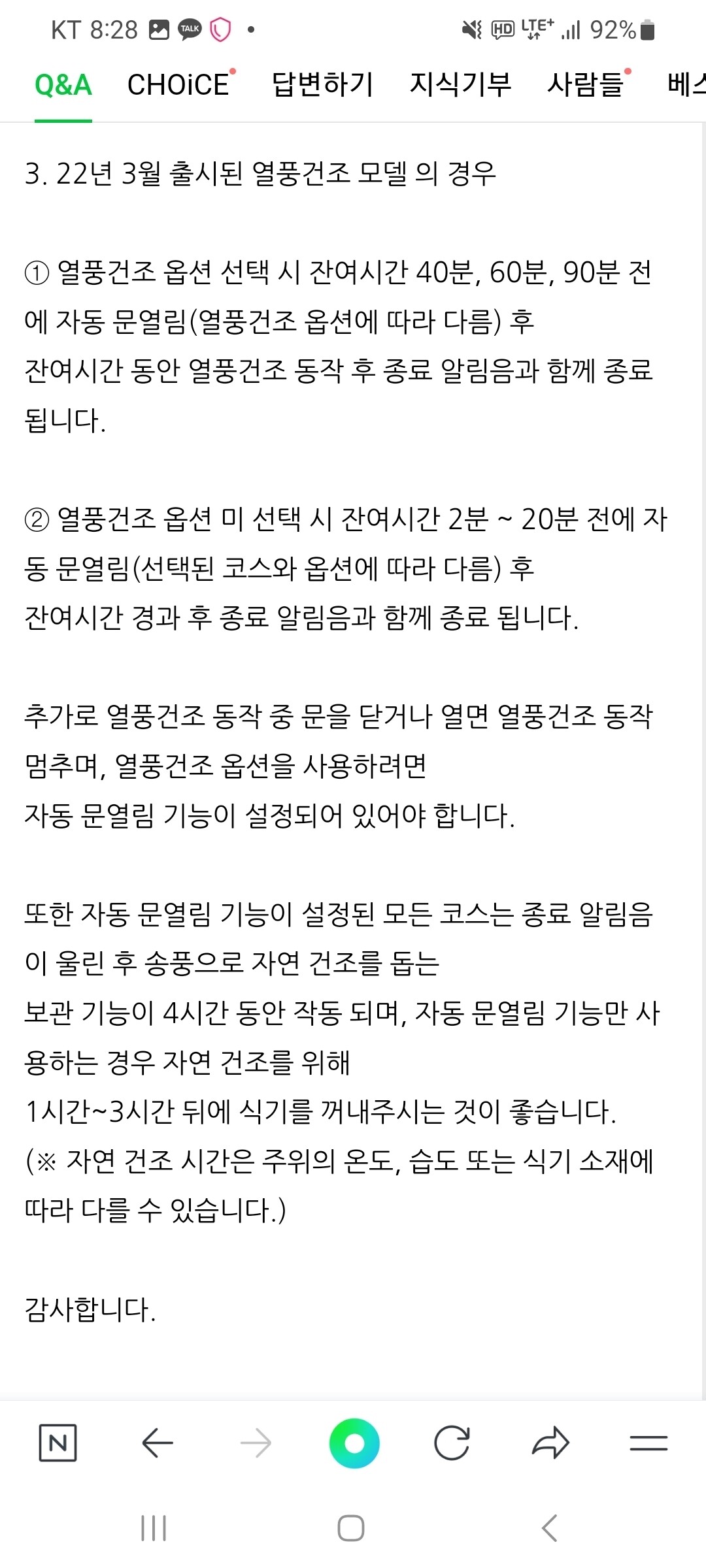The image size is (706, 1568).
Task: Open the browser menu with the hamburger icon
Action: [x=647, y=1444]
